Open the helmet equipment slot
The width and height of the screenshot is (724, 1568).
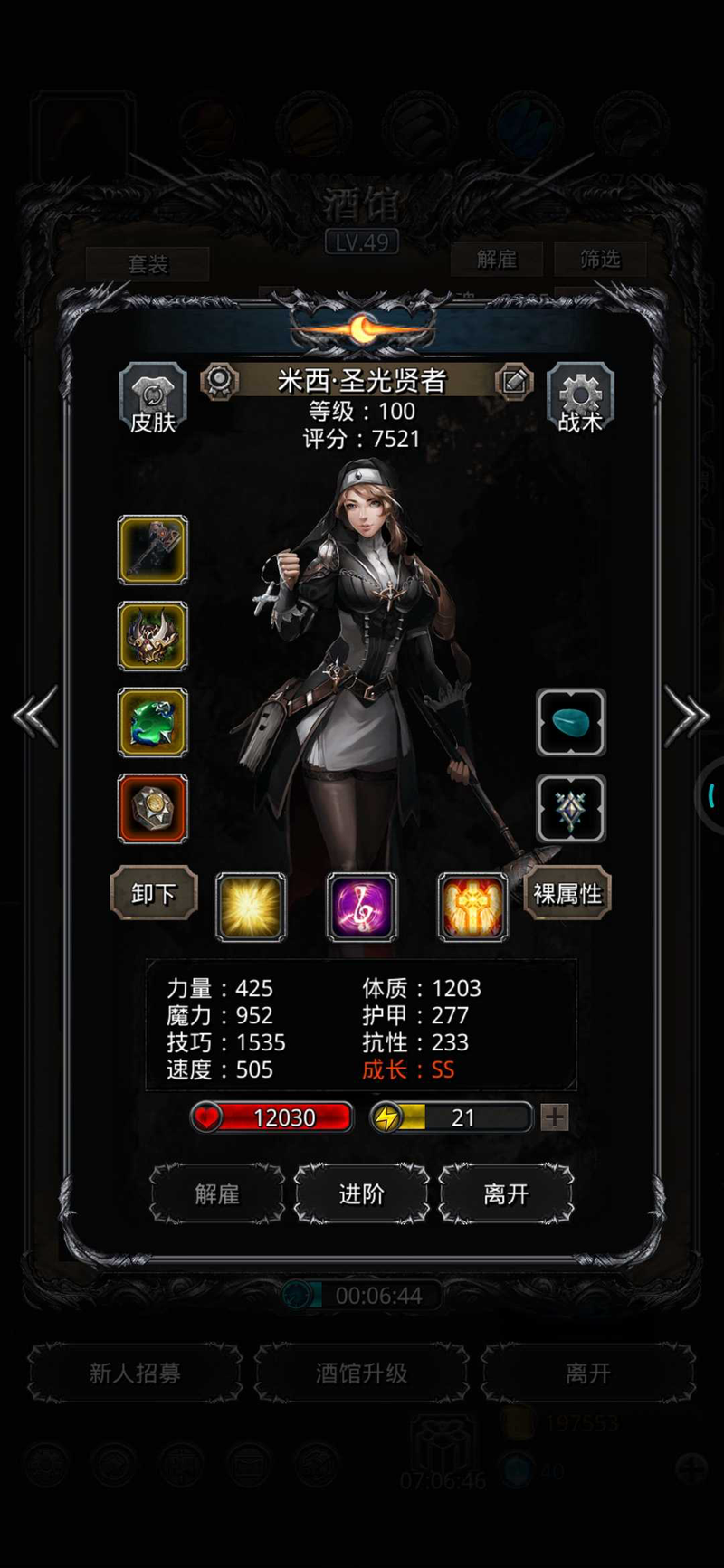(153, 636)
